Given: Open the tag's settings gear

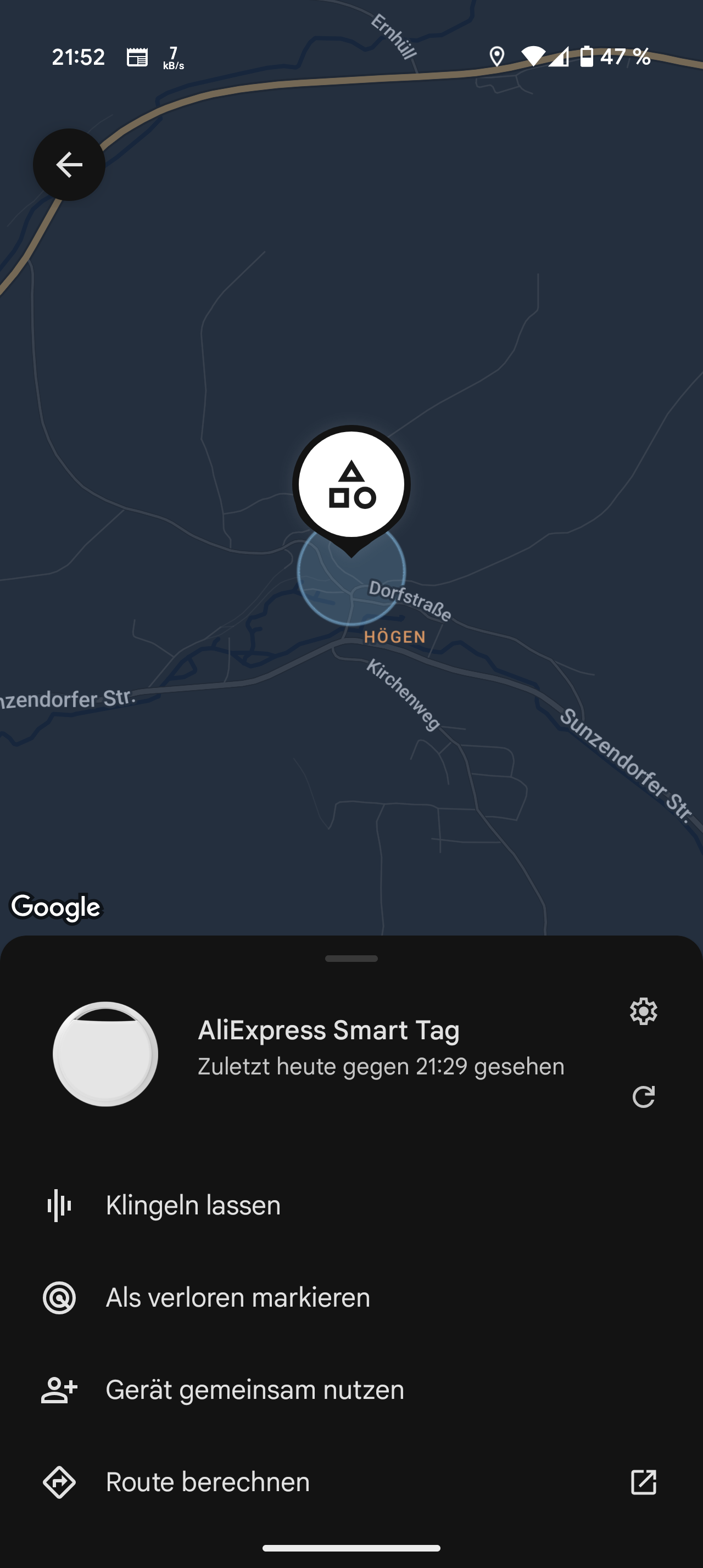Looking at the screenshot, I should pos(643,1011).
